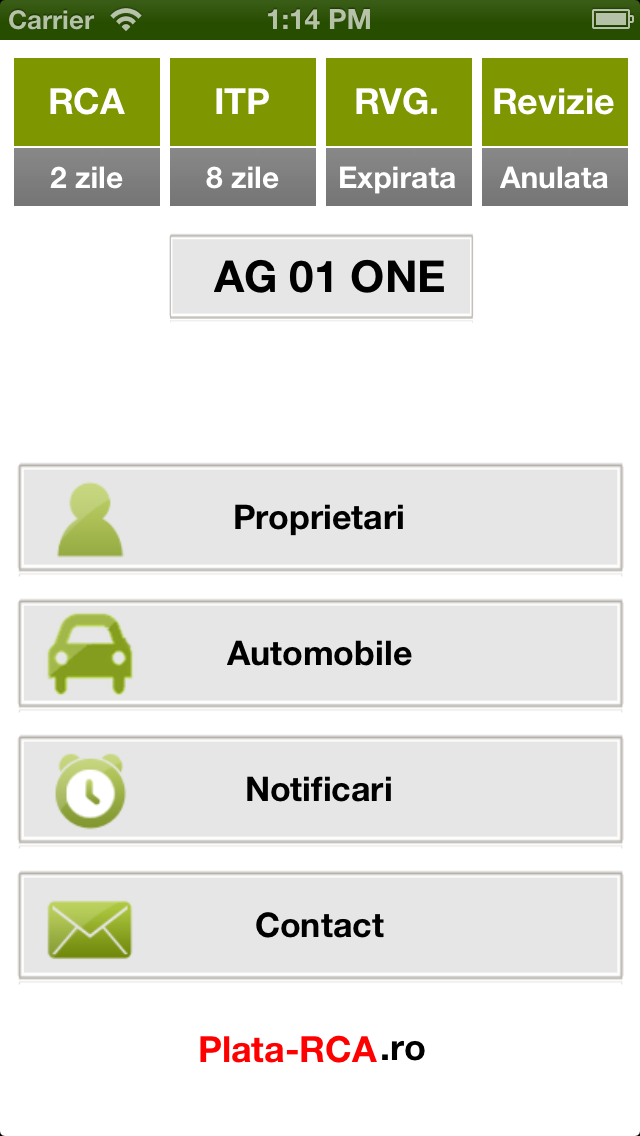640x1136 pixels.
Task: Open the RCA insurance status tile
Action: 87,132
